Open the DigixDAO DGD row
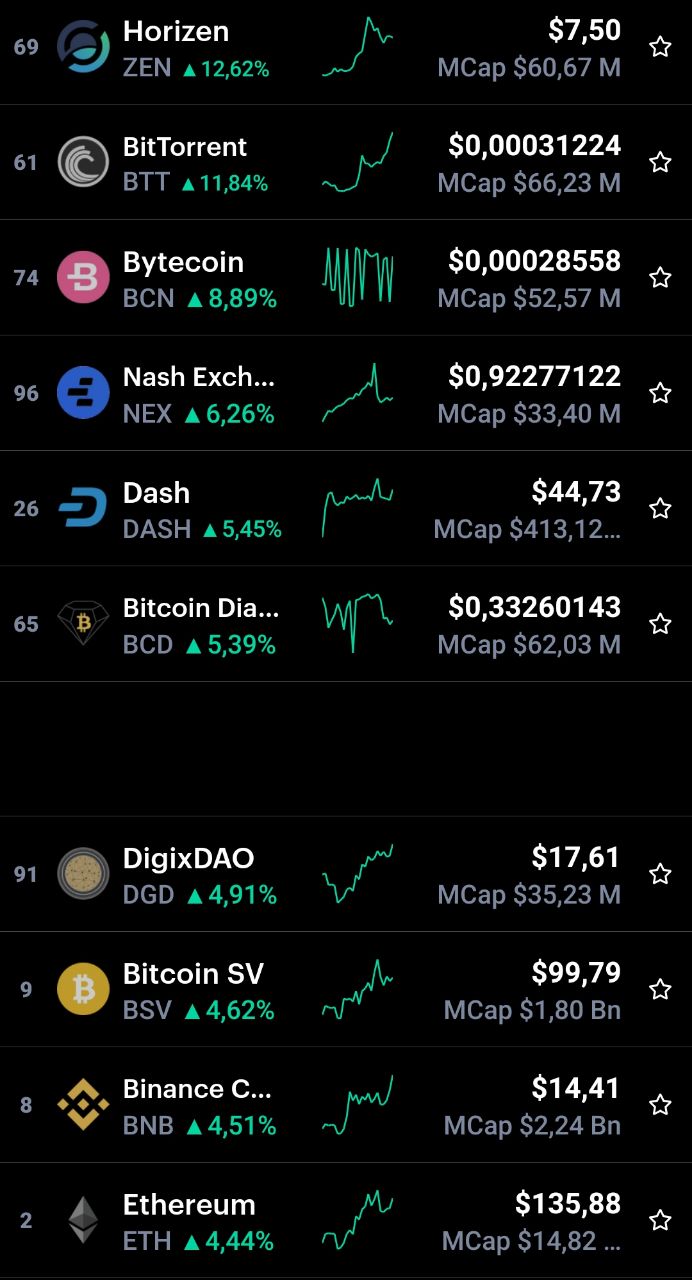The width and height of the screenshot is (692, 1280). 346,874
